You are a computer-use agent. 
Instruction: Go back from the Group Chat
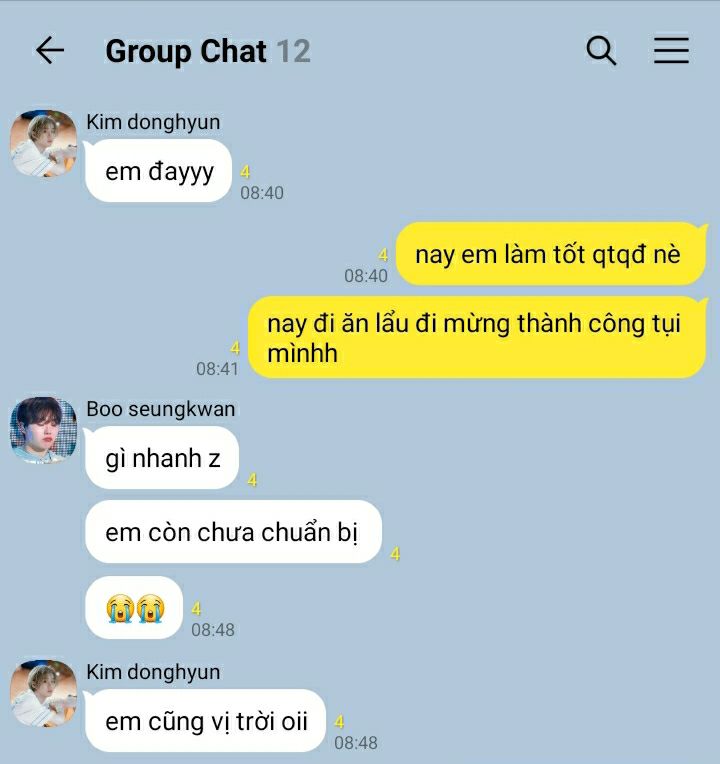(49, 50)
